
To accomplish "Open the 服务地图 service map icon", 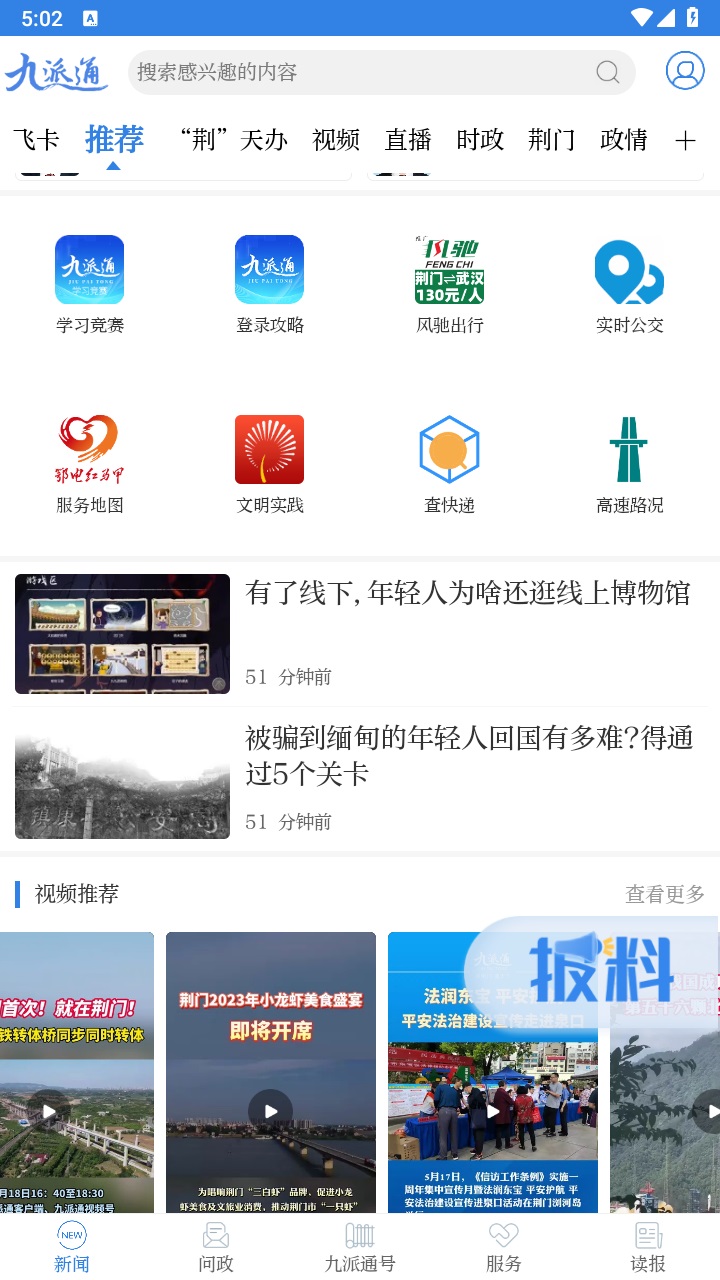I will (88, 449).
